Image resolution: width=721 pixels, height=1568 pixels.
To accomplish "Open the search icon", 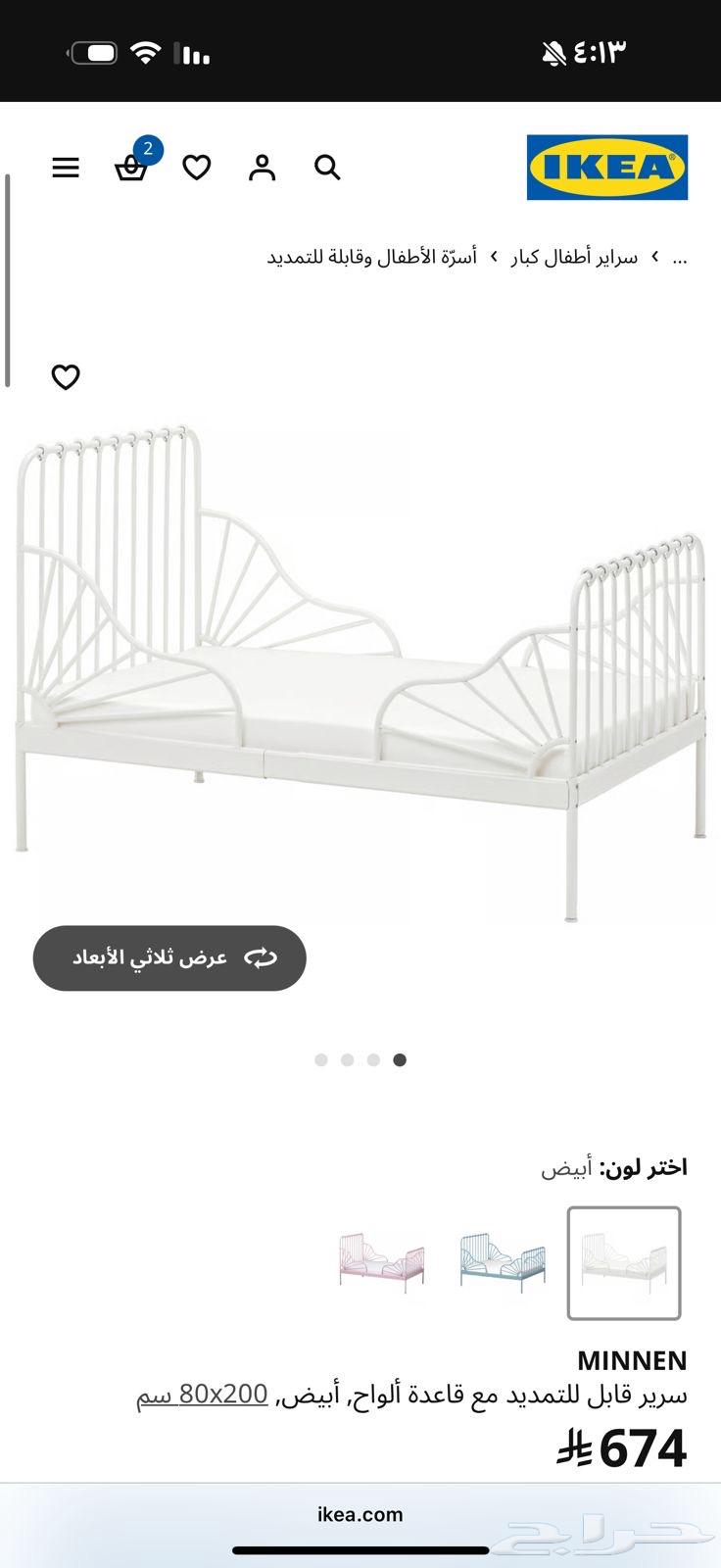I will pos(327,168).
